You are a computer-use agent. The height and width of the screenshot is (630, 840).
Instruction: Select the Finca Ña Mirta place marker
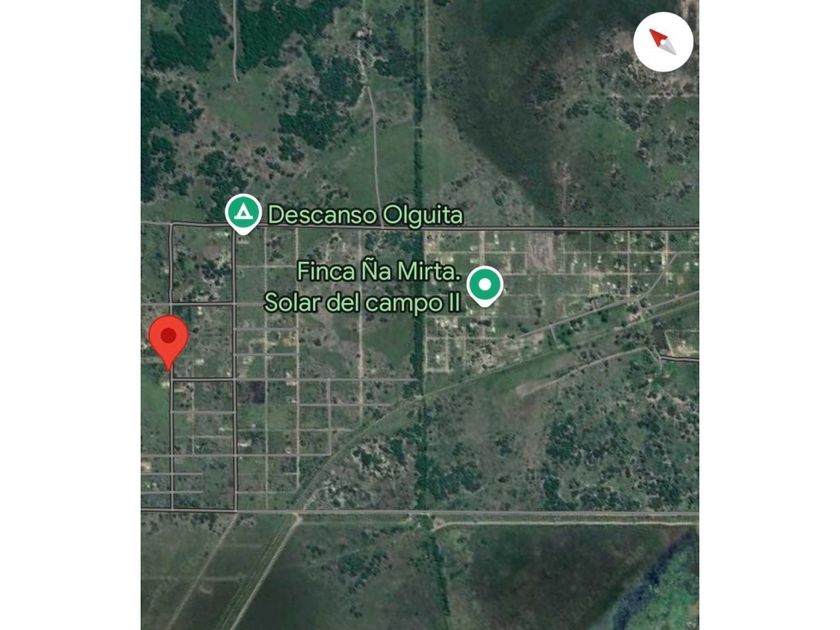tap(486, 285)
